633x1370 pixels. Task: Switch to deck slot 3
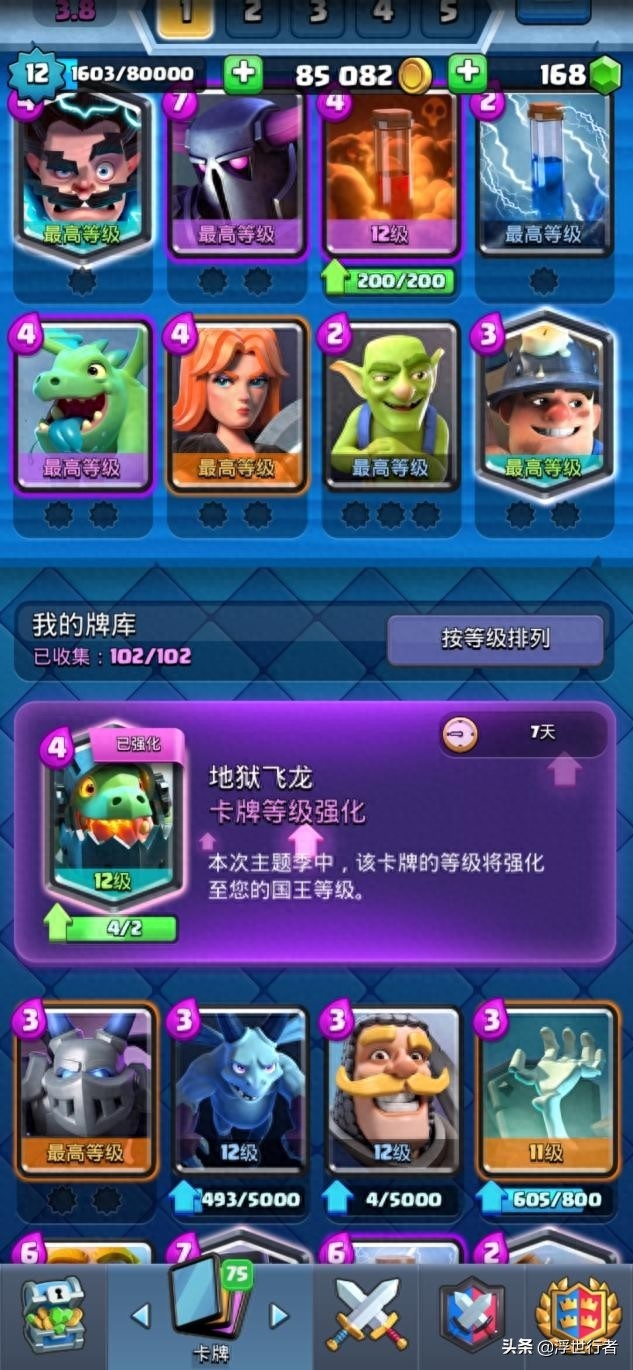coord(317,14)
